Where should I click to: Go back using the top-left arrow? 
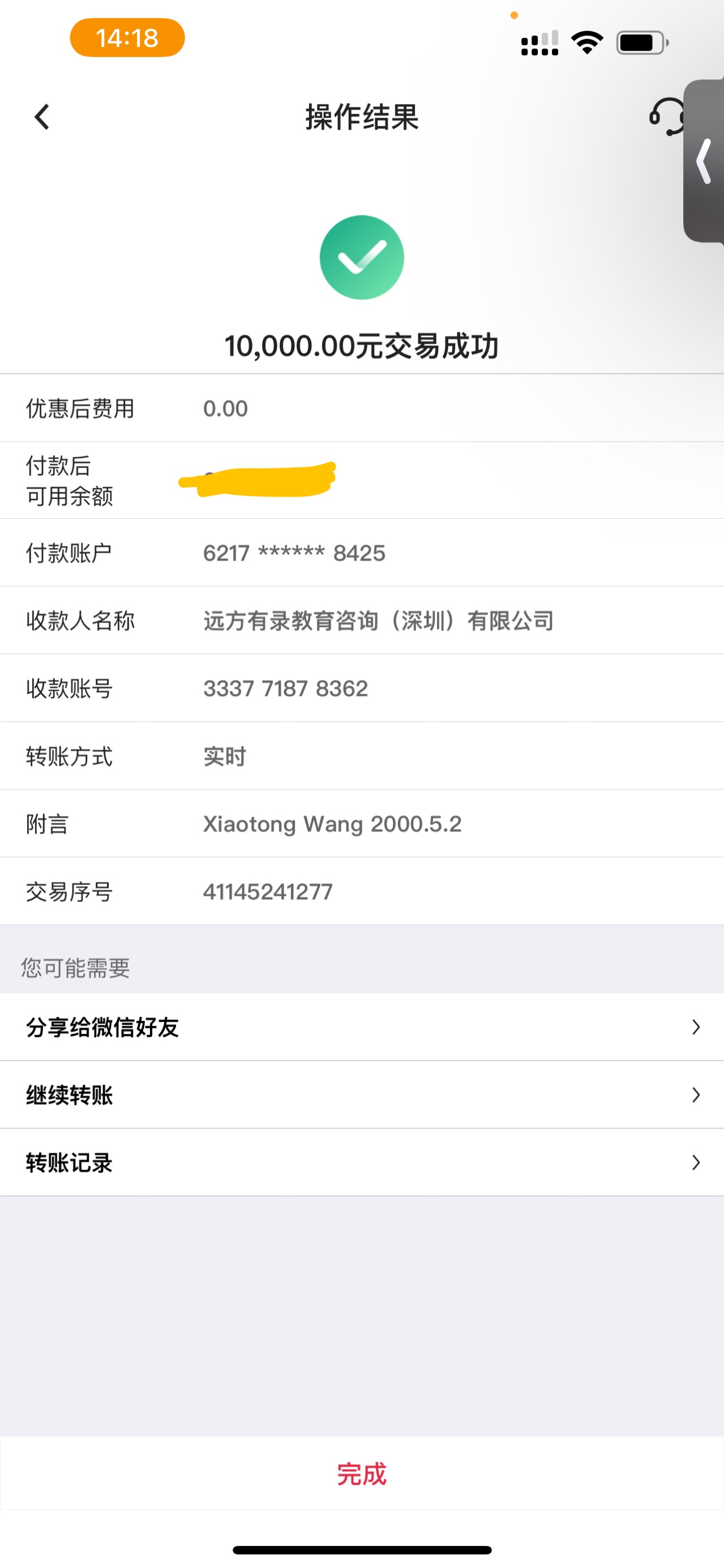coord(42,117)
